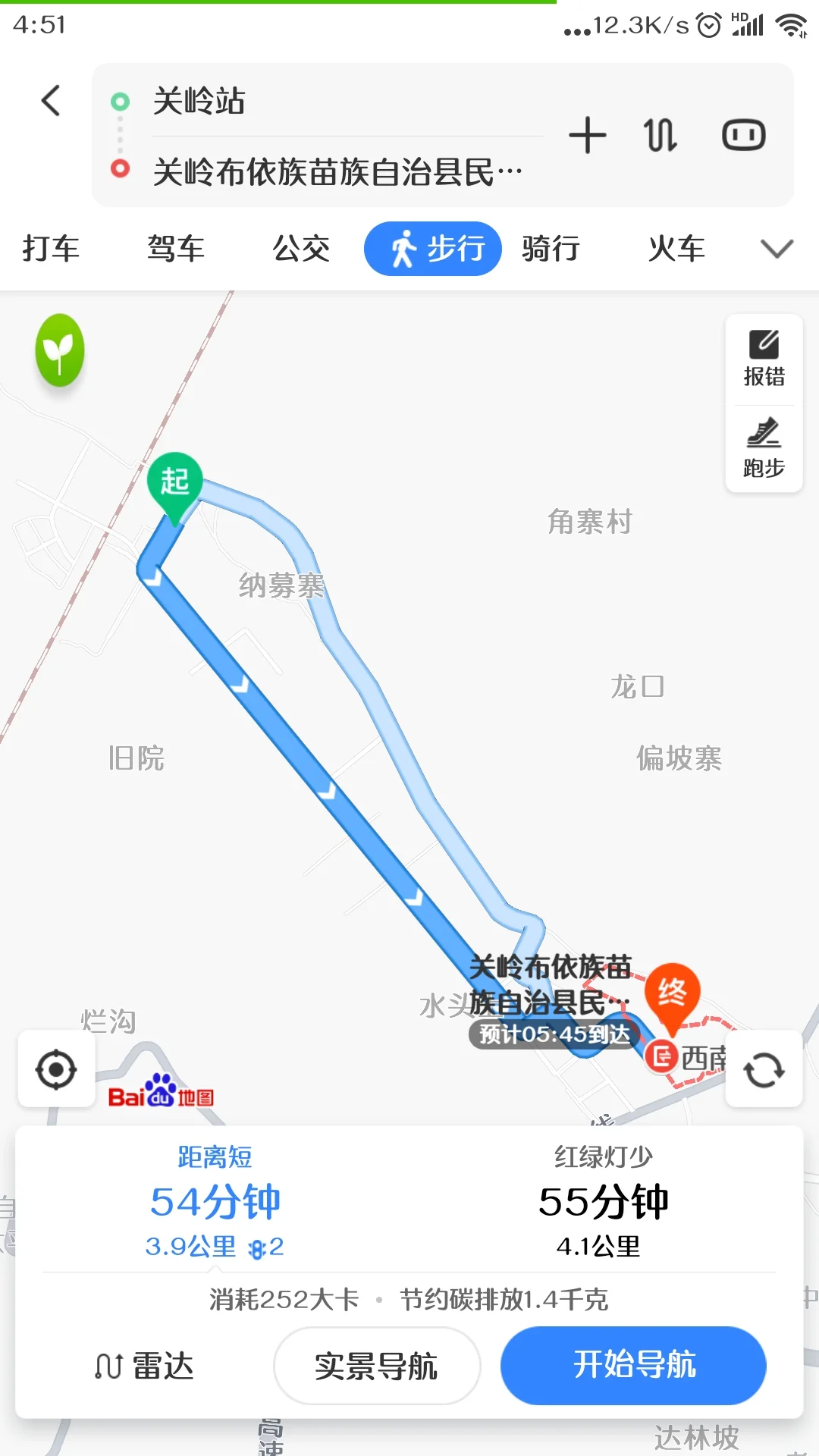The height and width of the screenshot is (1456, 819).
Task: Tap the trip card icon beside the swap icon
Action: point(743,134)
